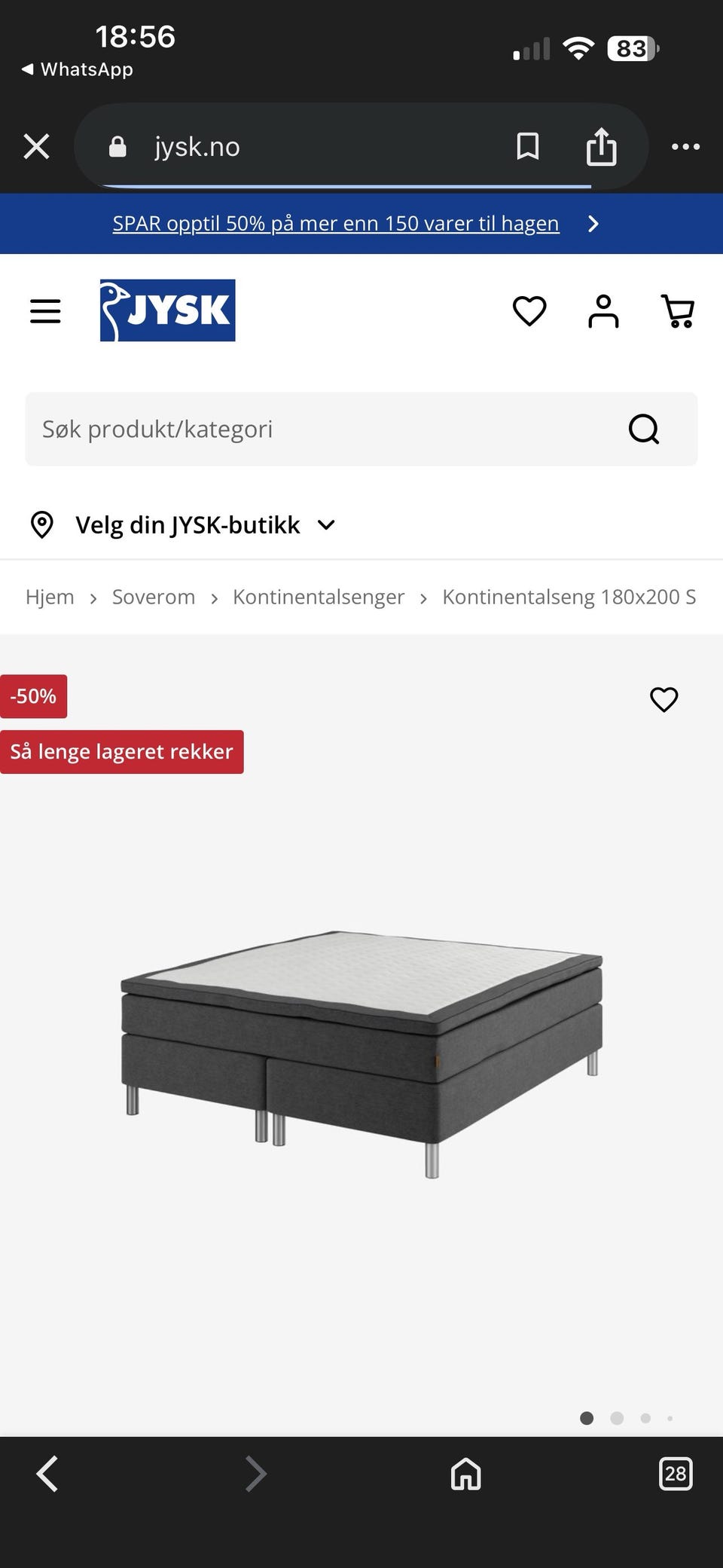Open the account profile icon
This screenshot has height=1568, width=723.
point(603,310)
